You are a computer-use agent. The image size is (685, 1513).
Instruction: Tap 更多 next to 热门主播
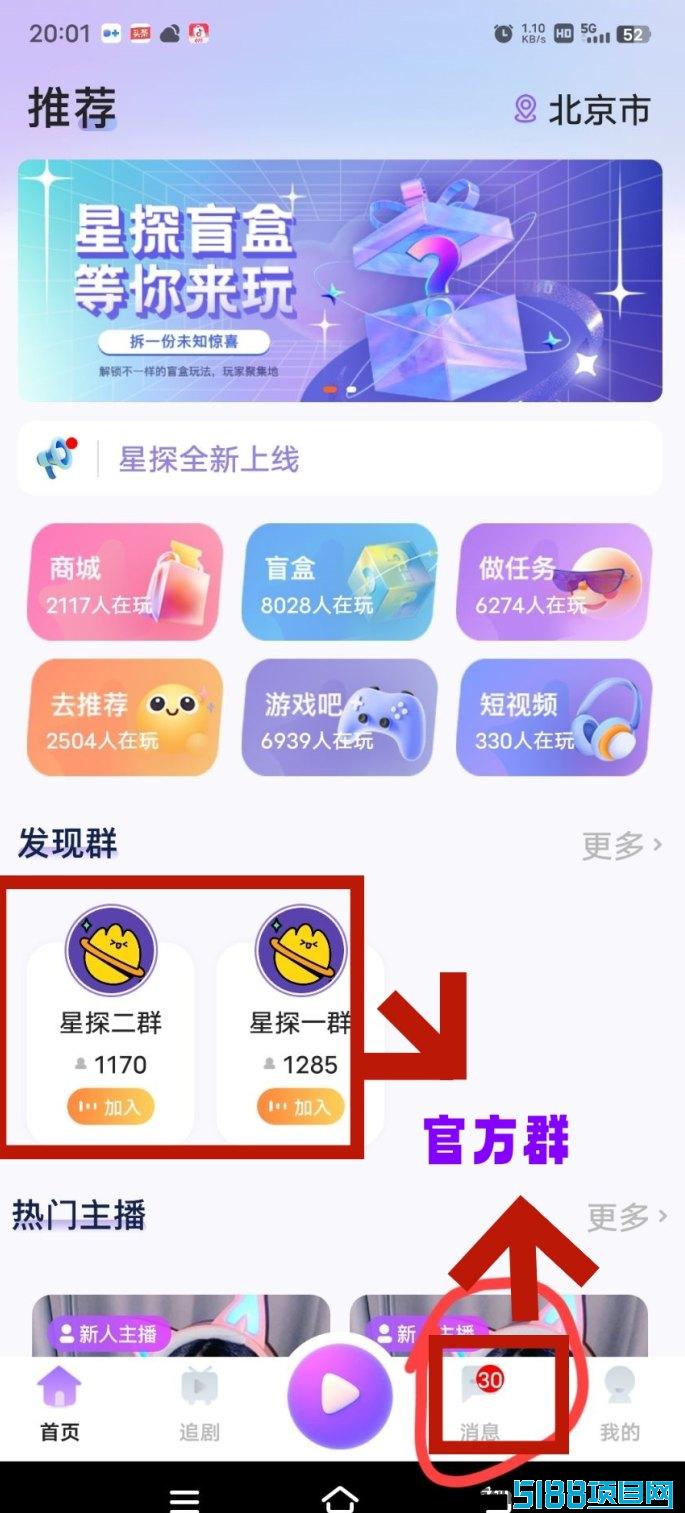coord(627,1217)
